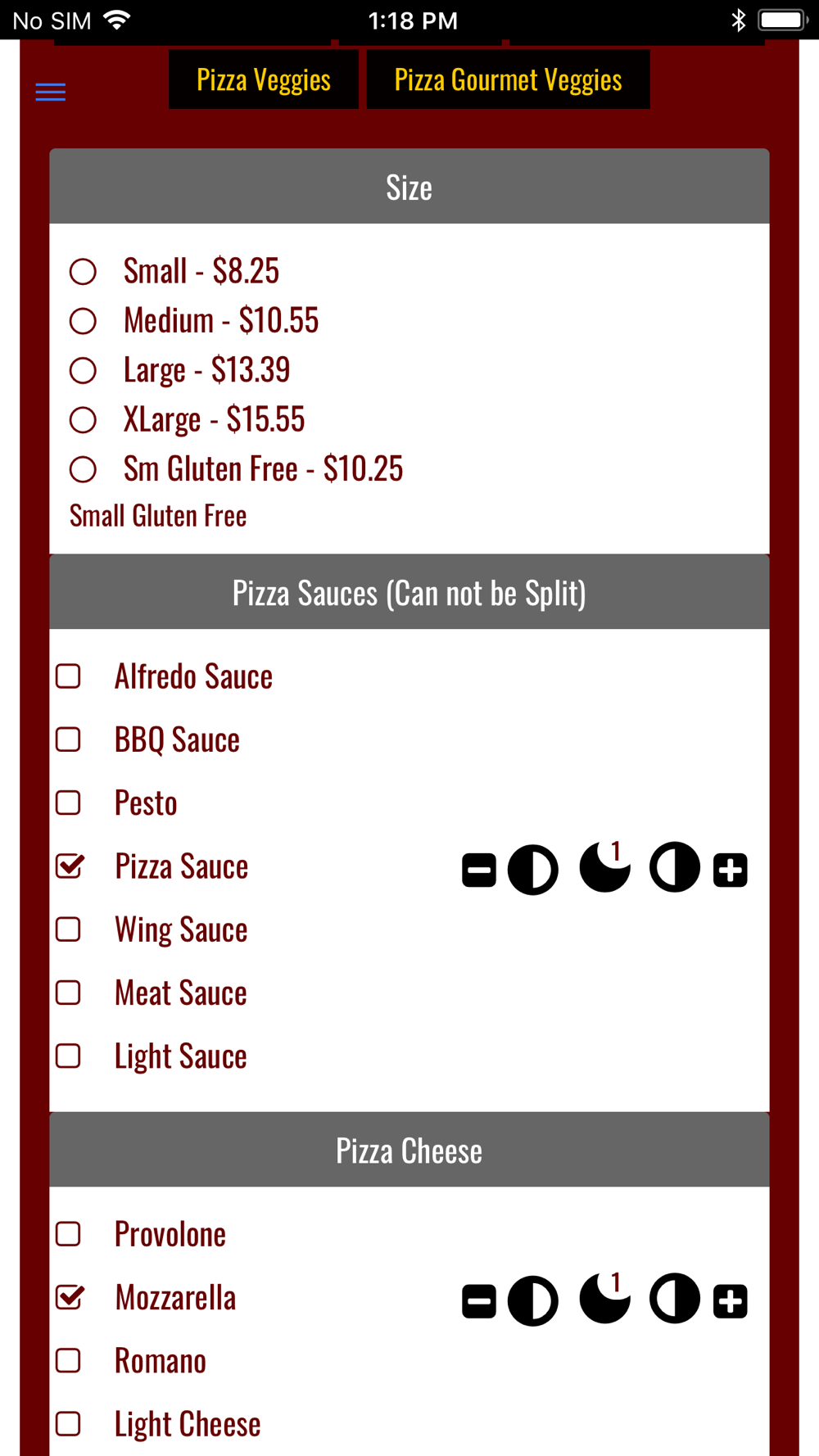The height and width of the screenshot is (1456, 819).
Task: Tick the Pesto checkbox
Action: point(69,803)
